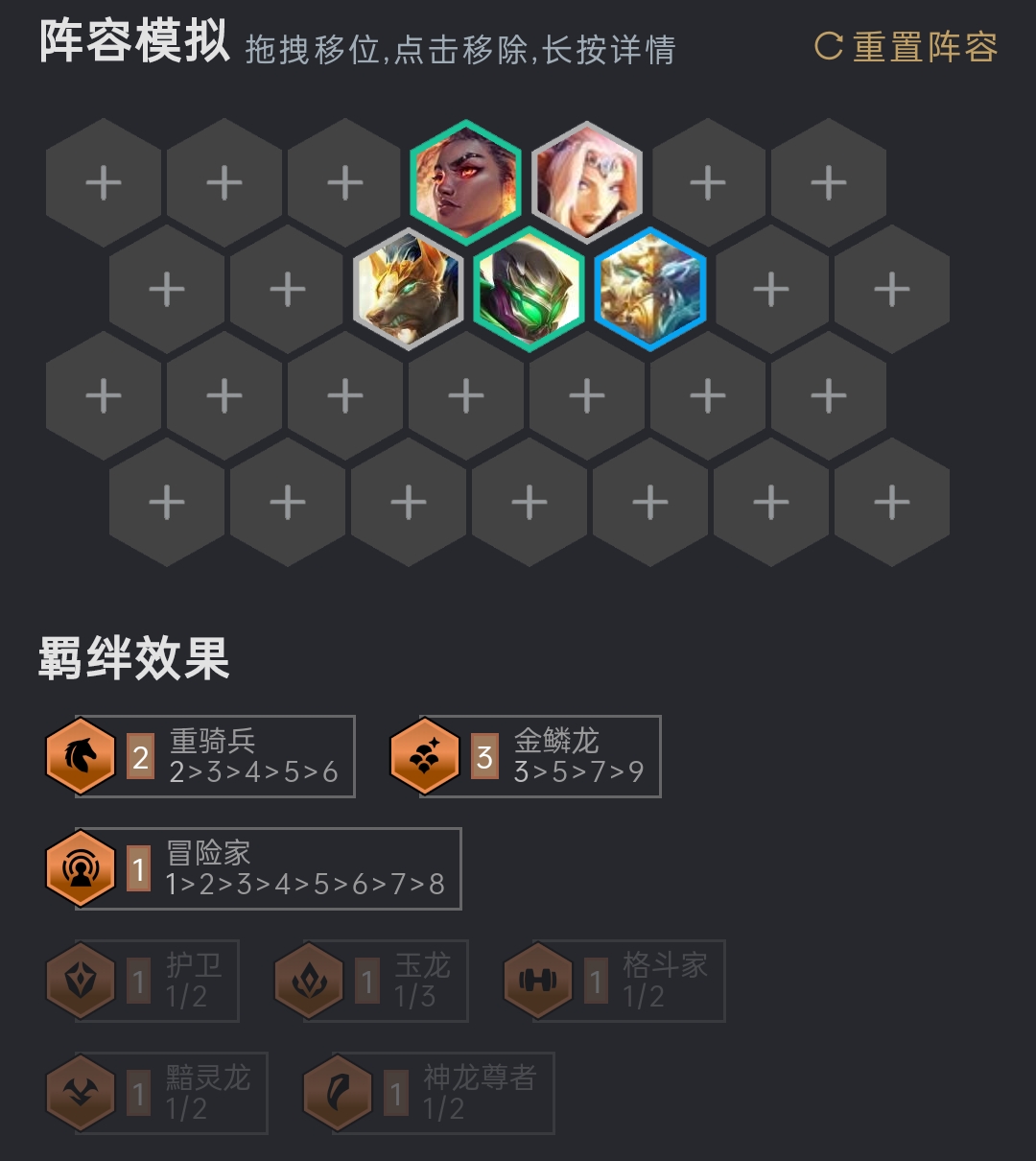
Task: View the 格斗家 trait
Action: click(x=615, y=981)
